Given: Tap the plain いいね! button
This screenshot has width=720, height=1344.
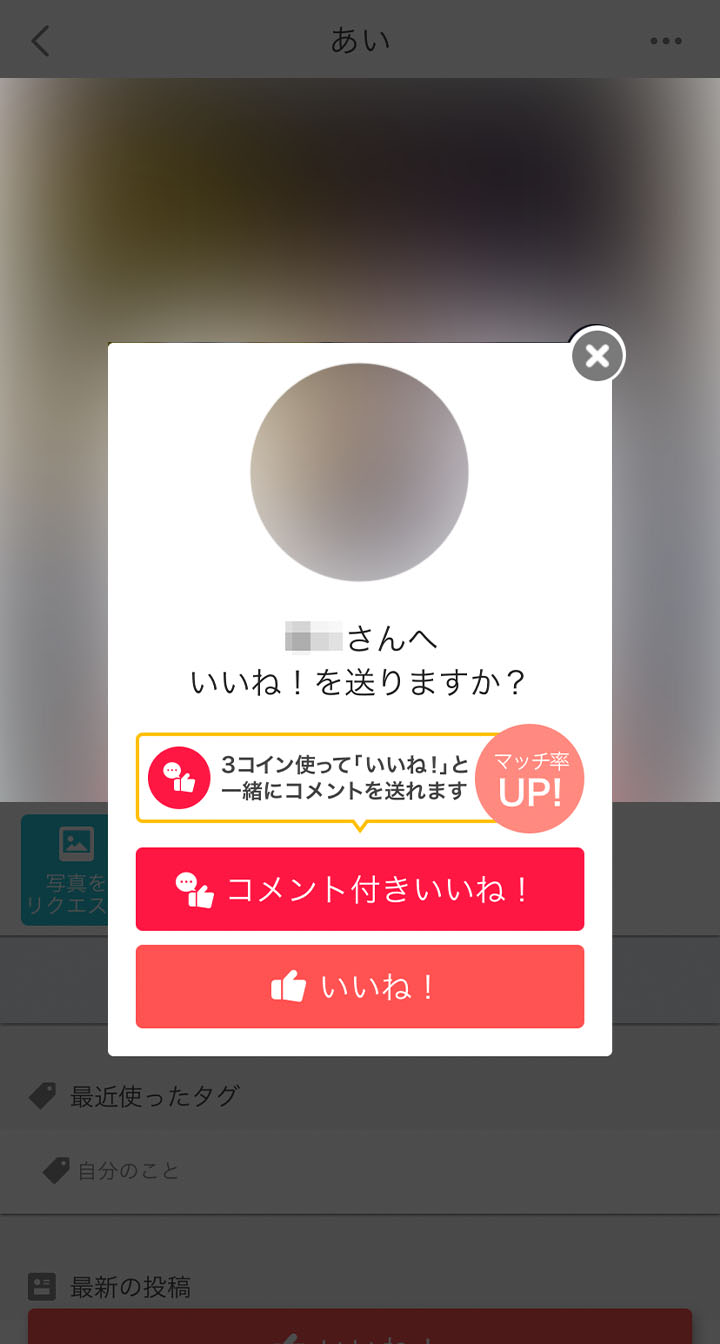Looking at the screenshot, I should click(x=360, y=986).
